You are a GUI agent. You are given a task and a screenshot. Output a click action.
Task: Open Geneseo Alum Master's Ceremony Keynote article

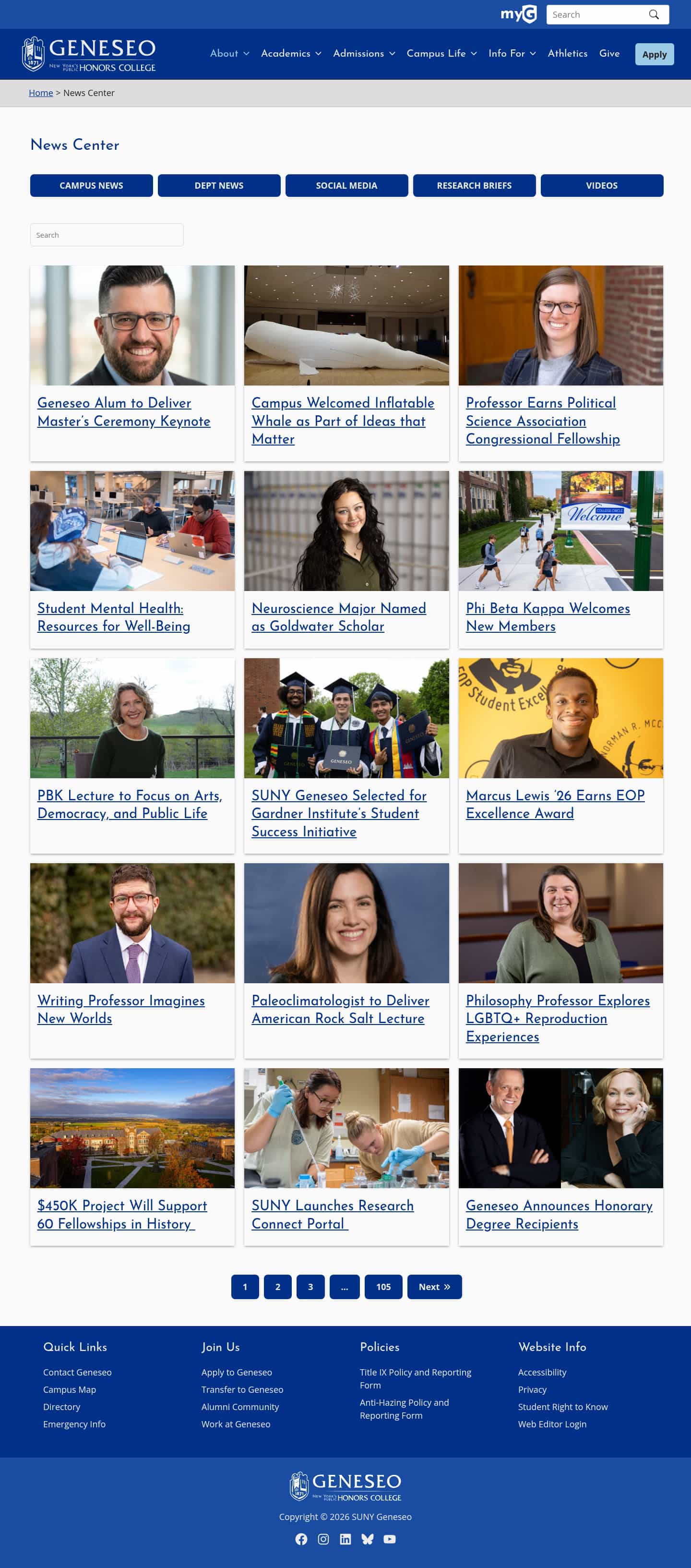[123, 412]
